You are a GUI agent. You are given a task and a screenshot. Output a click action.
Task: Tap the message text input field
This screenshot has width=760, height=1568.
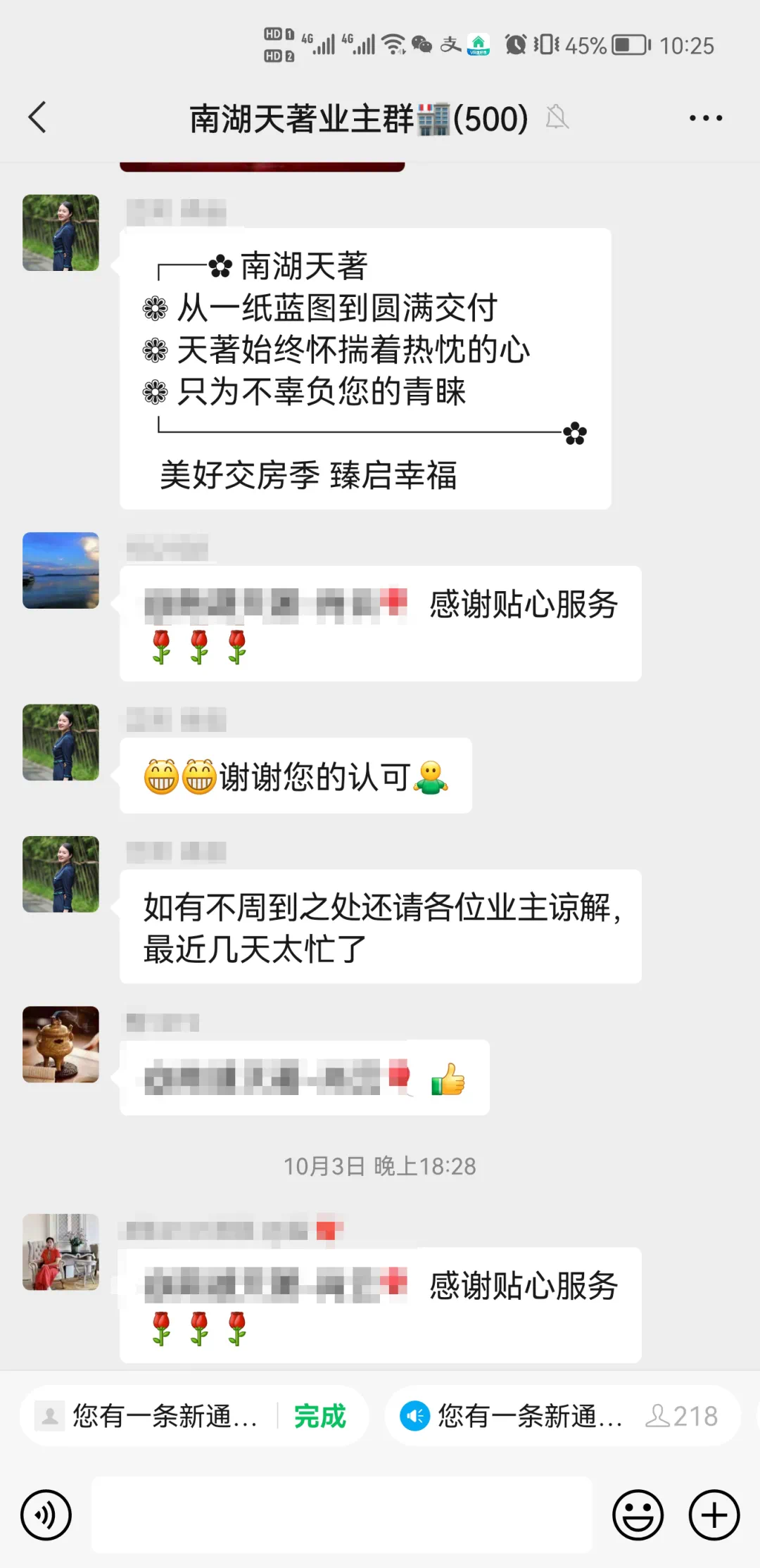(x=342, y=1515)
